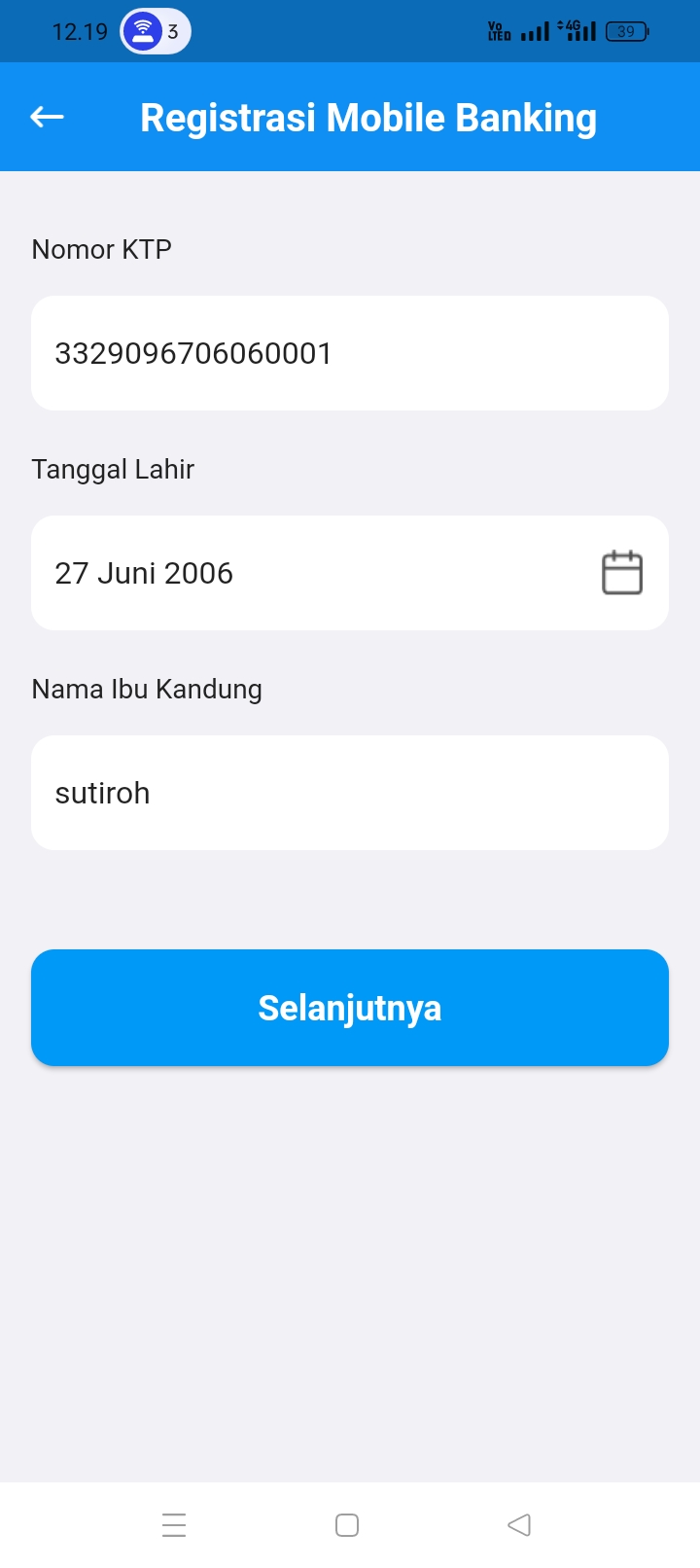Tap the hotspot icon in the status bar
Image resolution: width=700 pixels, height=1568 pixels.
coord(143,30)
